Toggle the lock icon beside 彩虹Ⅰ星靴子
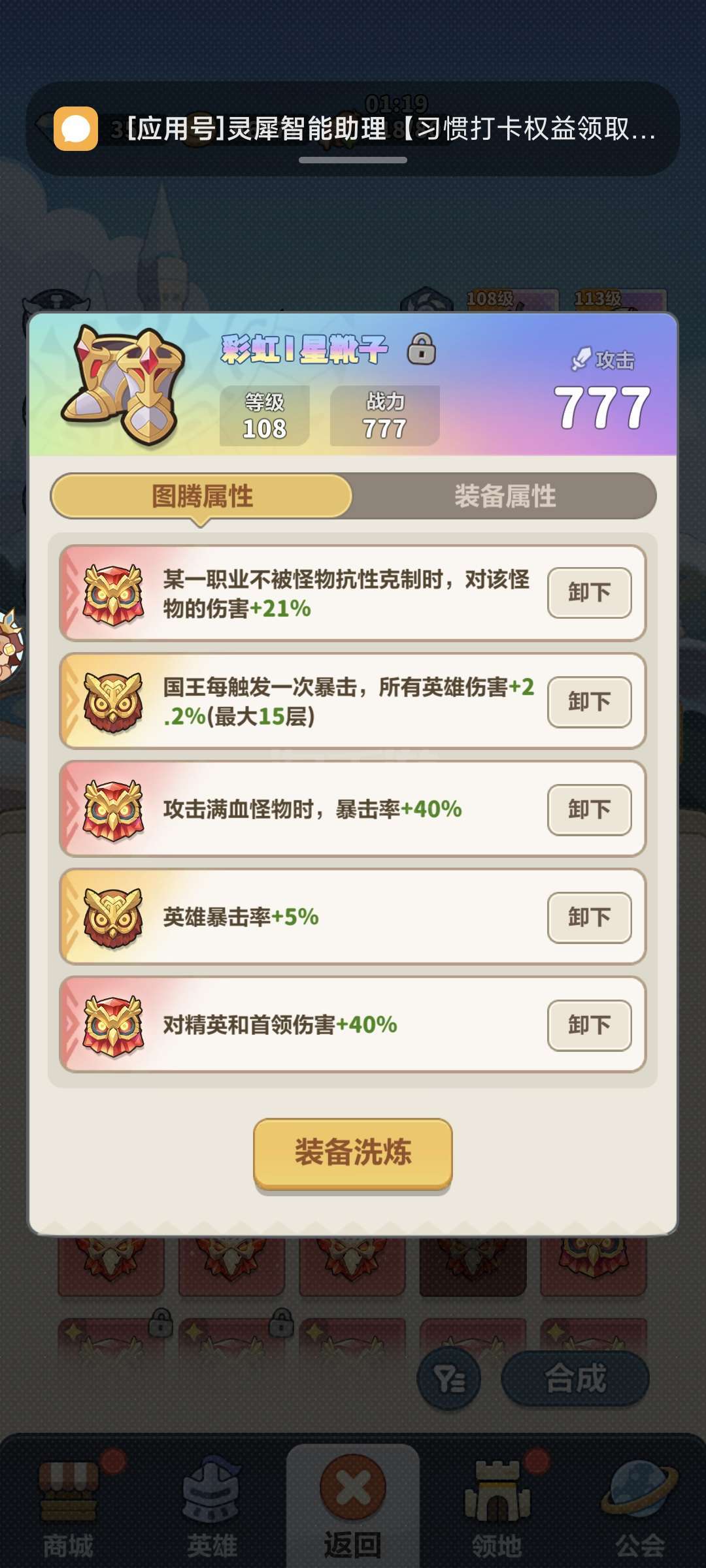The image size is (706, 1568). point(422,349)
